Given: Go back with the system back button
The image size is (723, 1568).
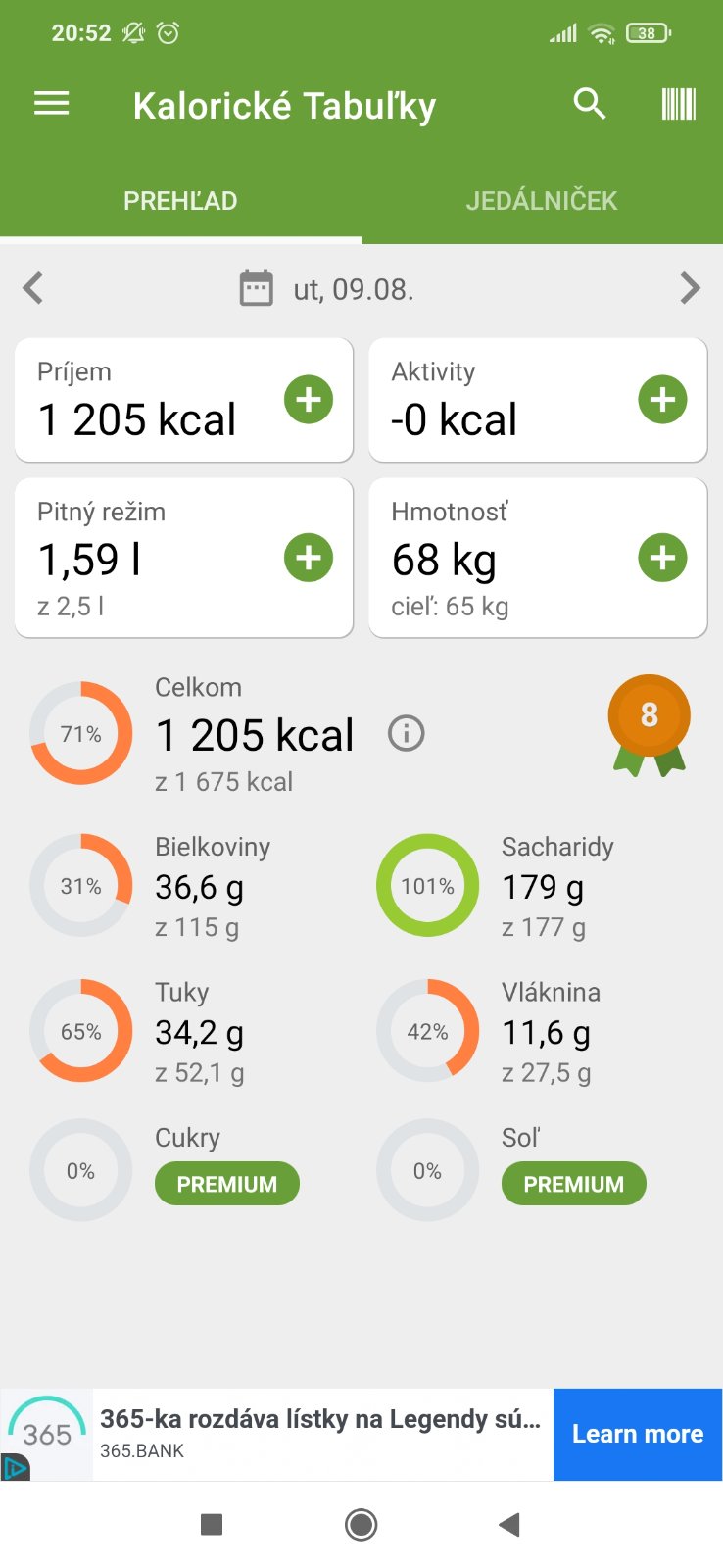Looking at the screenshot, I should 508,1525.
